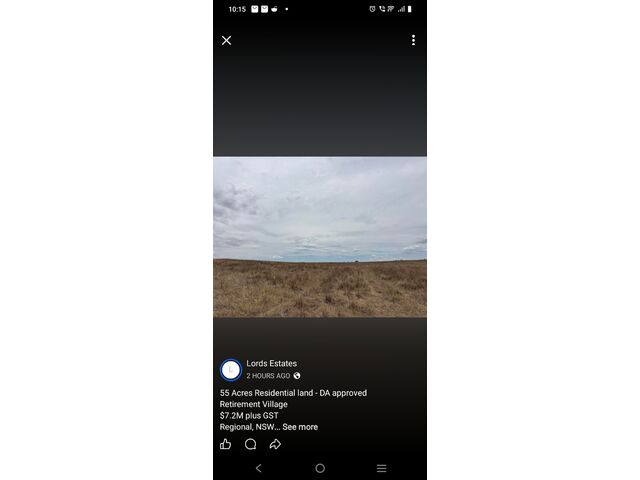Image resolution: width=640 pixels, height=480 pixels.
Task: Open the Lords Estates page name
Action: 271,363
